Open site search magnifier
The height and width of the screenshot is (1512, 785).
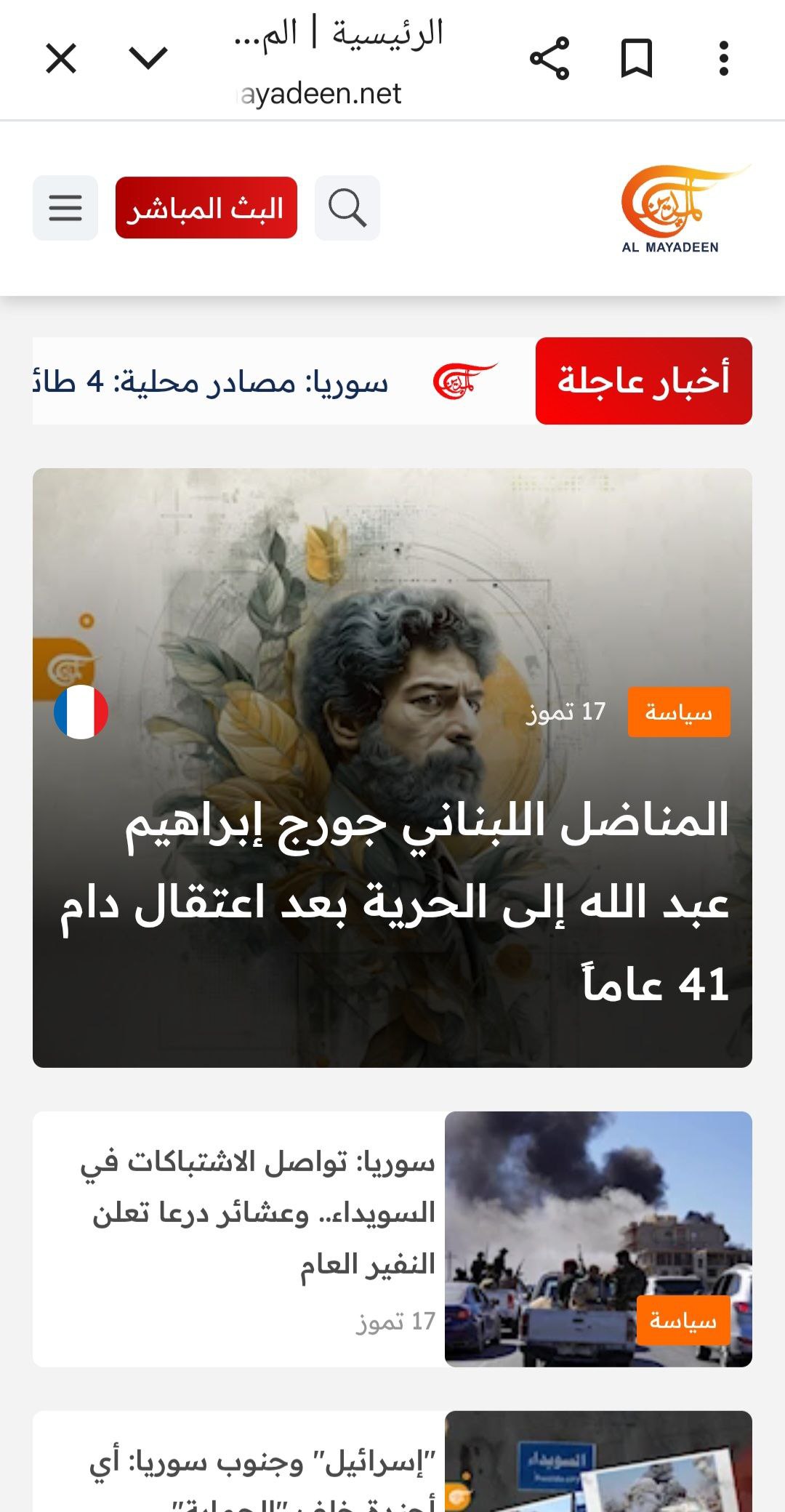click(x=347, y=208)
